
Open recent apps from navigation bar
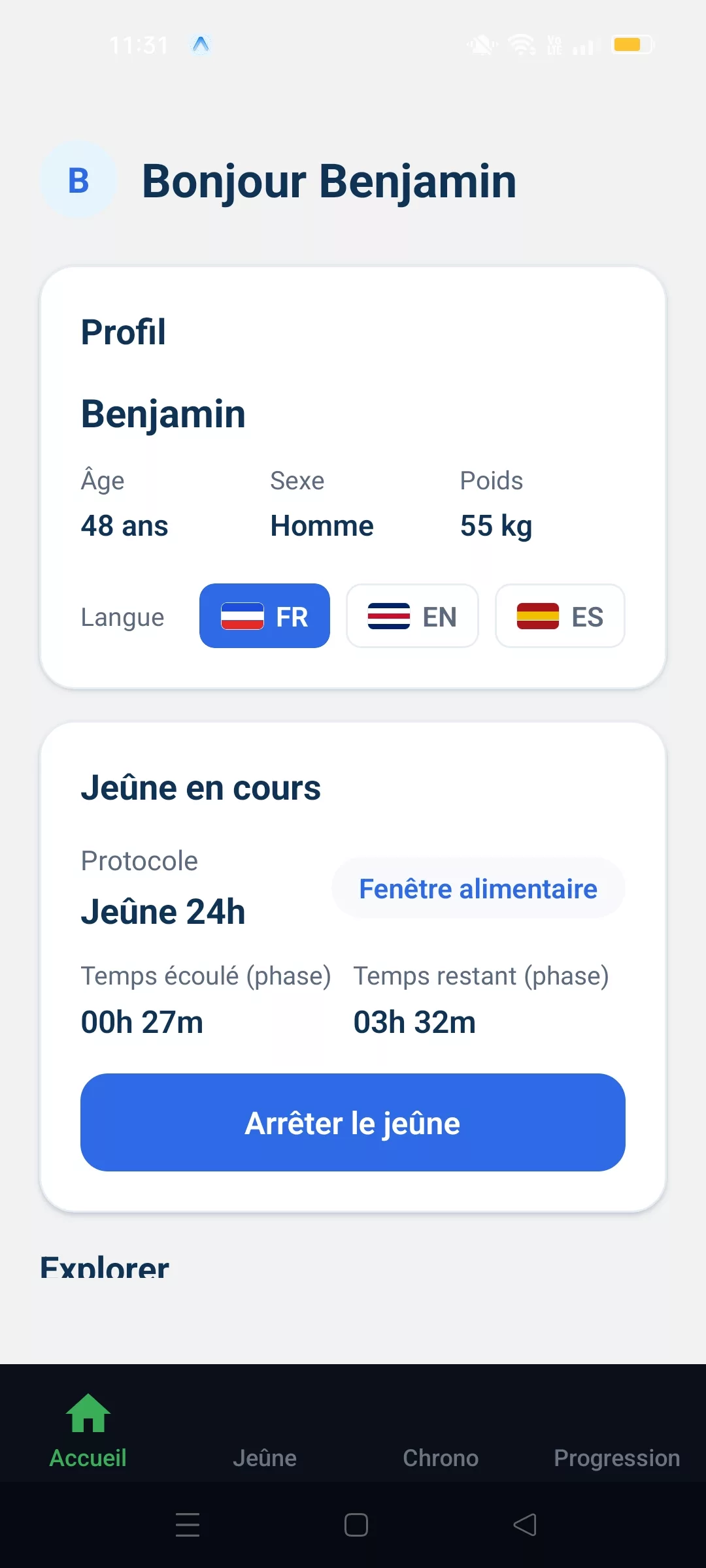coord(188,1525)
